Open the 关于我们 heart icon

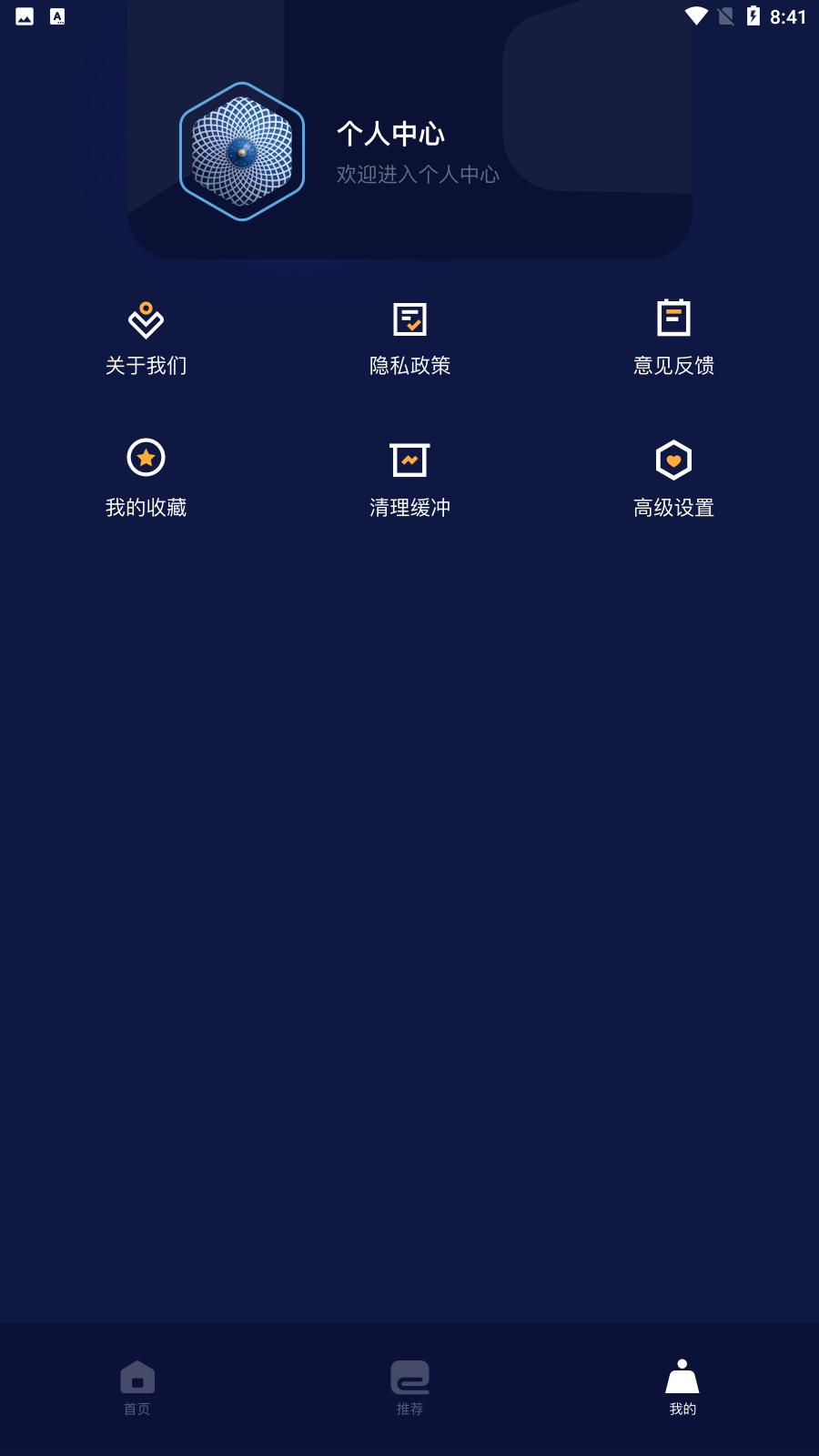(x=146, y=320)
